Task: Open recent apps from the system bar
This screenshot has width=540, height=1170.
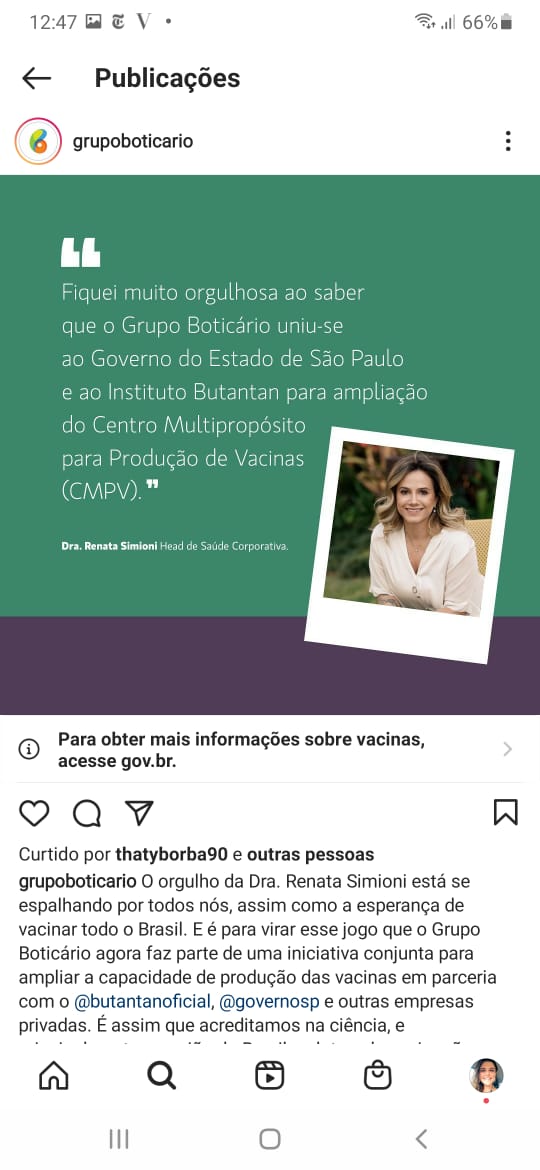Action: [119, 1139]
